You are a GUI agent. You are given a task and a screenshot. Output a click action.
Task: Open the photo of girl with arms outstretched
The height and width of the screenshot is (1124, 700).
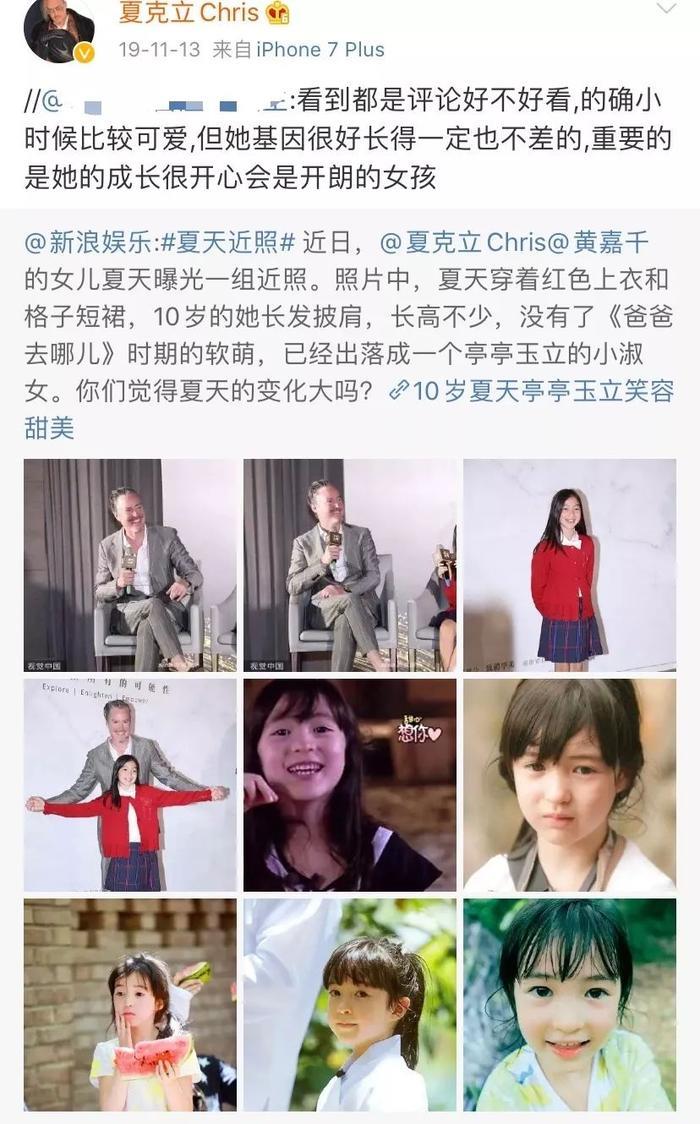tap(130, 785)
